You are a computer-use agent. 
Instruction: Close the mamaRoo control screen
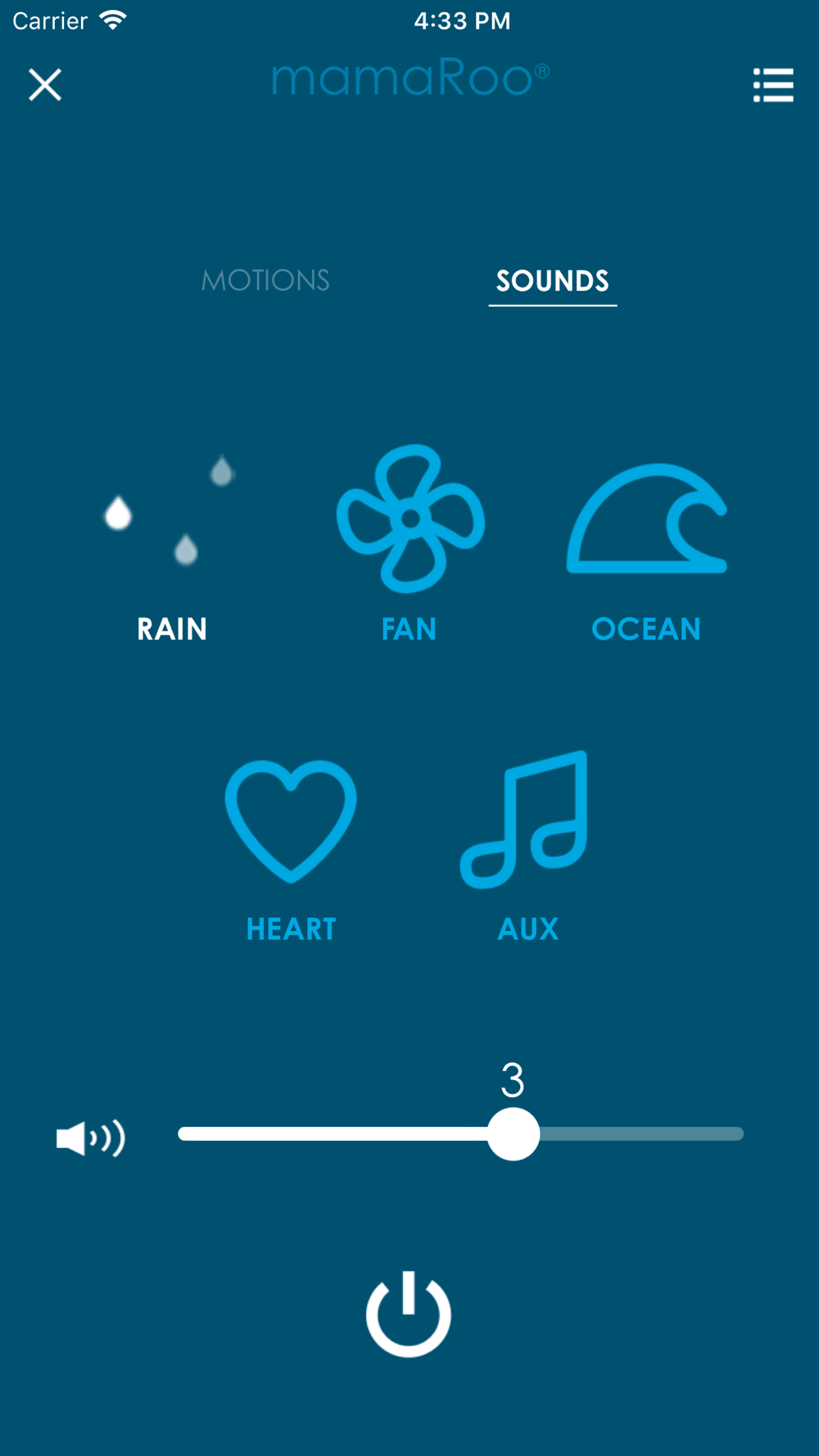[45, 84]
